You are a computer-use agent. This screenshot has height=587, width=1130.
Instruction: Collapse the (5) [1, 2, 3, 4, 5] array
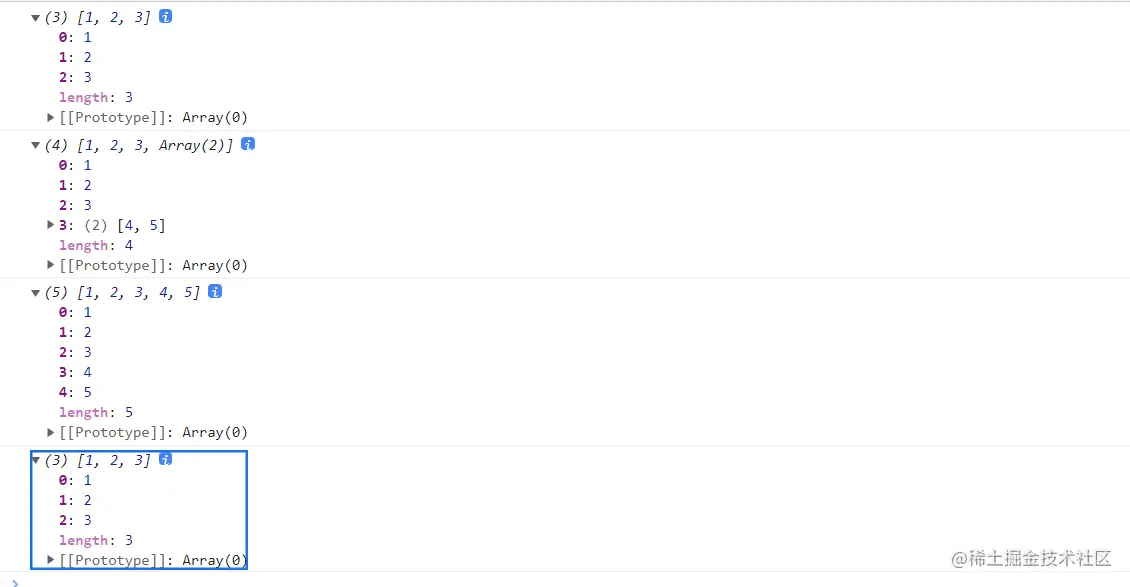pyautogui.click(x=36, y=292)
